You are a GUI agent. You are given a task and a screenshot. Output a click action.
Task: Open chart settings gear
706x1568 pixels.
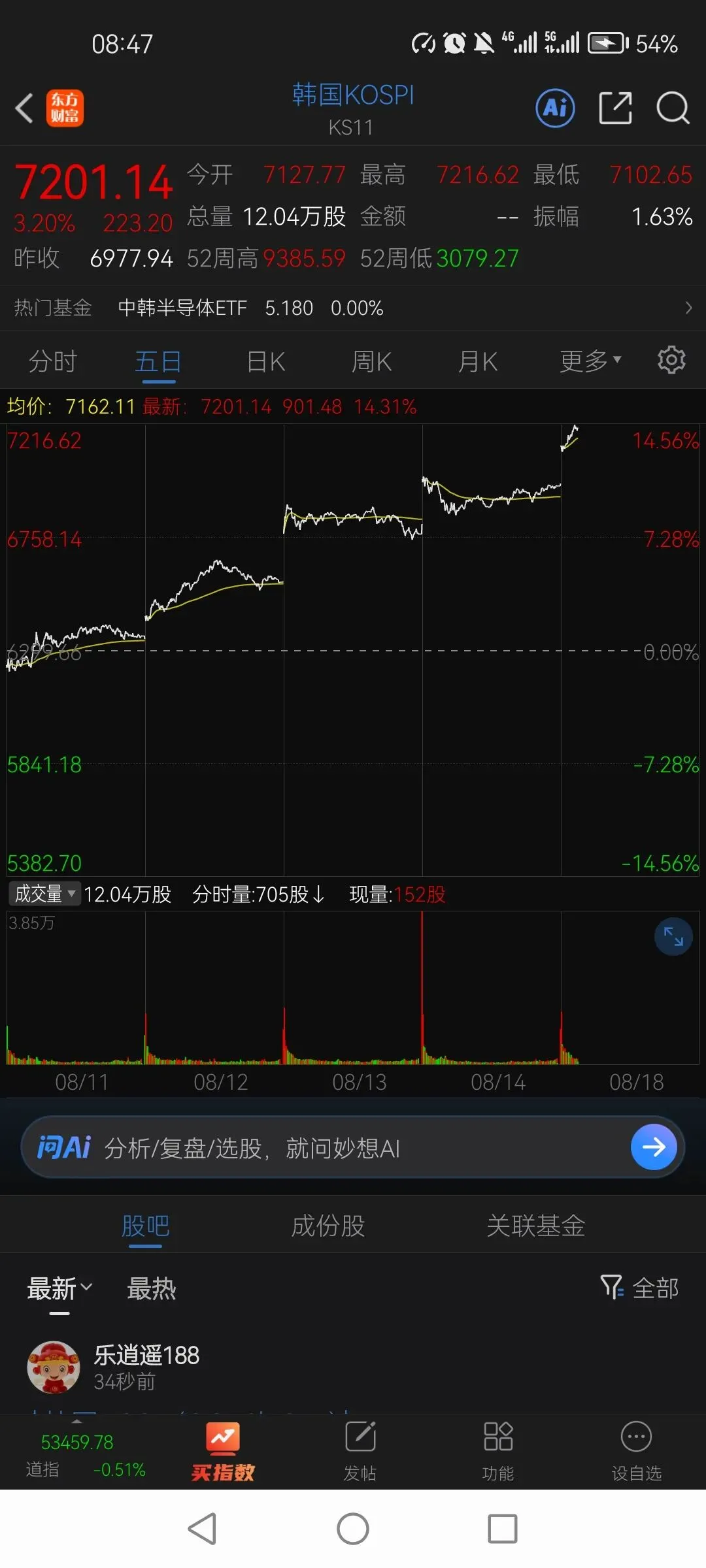click(671, 360)
